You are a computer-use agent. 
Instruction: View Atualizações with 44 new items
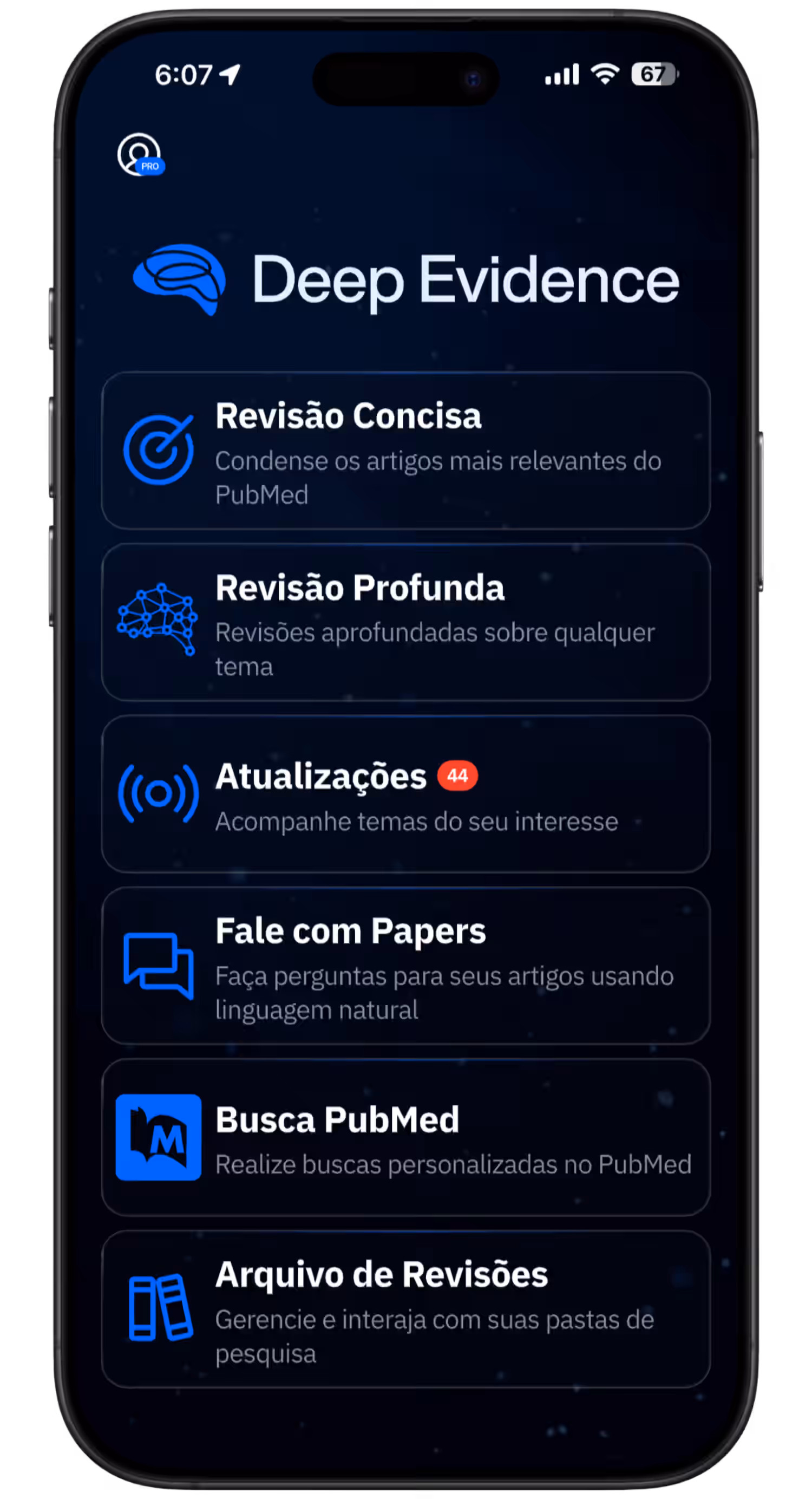[405, 794]
